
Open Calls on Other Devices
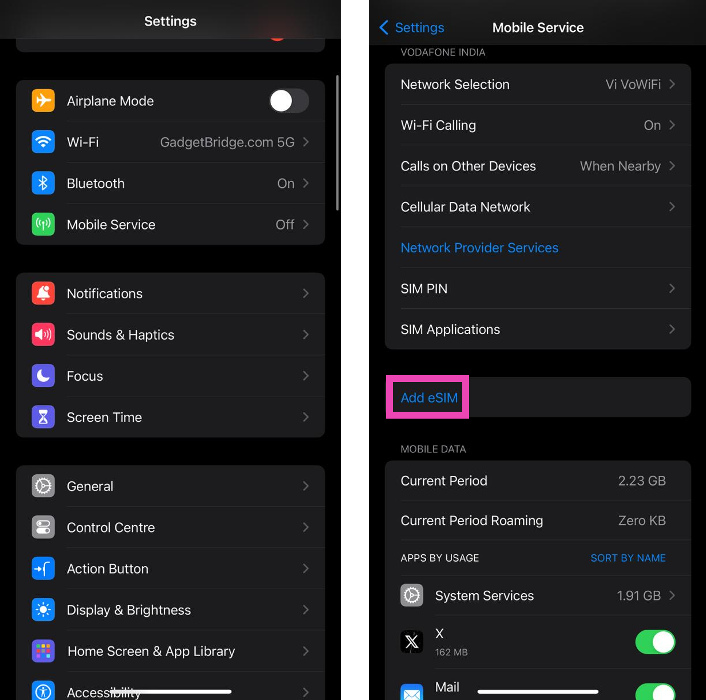pyautogui.click(x=537, y=166)
